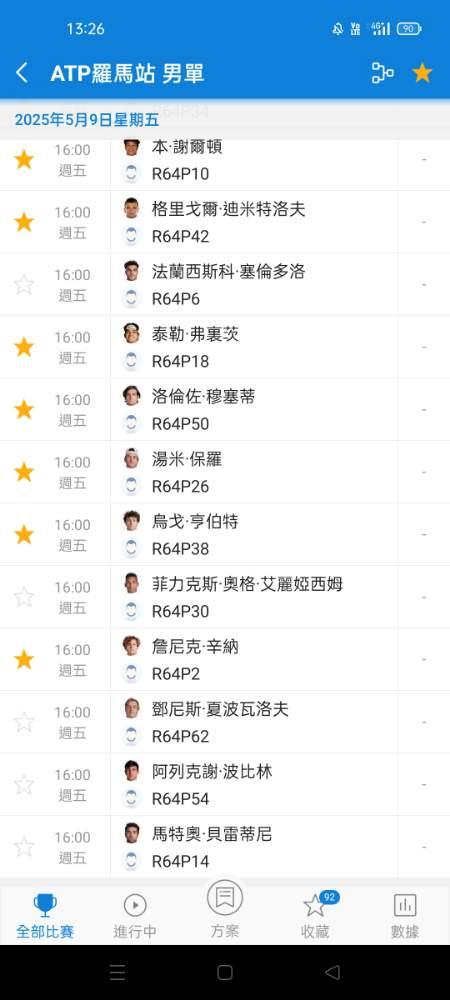Open the 方案 tab
The height and width of the screenshot is (1000, 450).
[x=225, y=910]
